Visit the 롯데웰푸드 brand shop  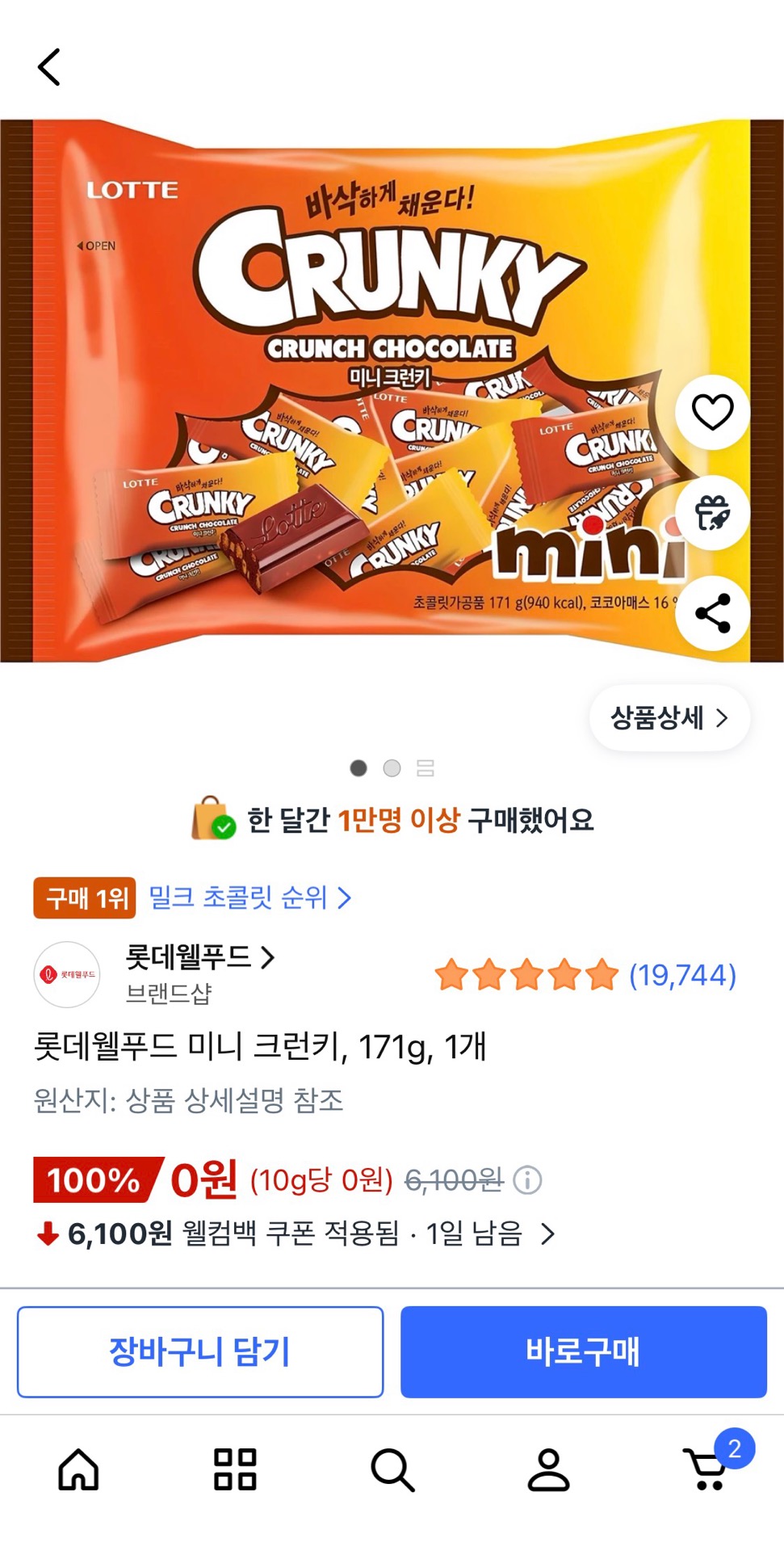click(199, 958)
